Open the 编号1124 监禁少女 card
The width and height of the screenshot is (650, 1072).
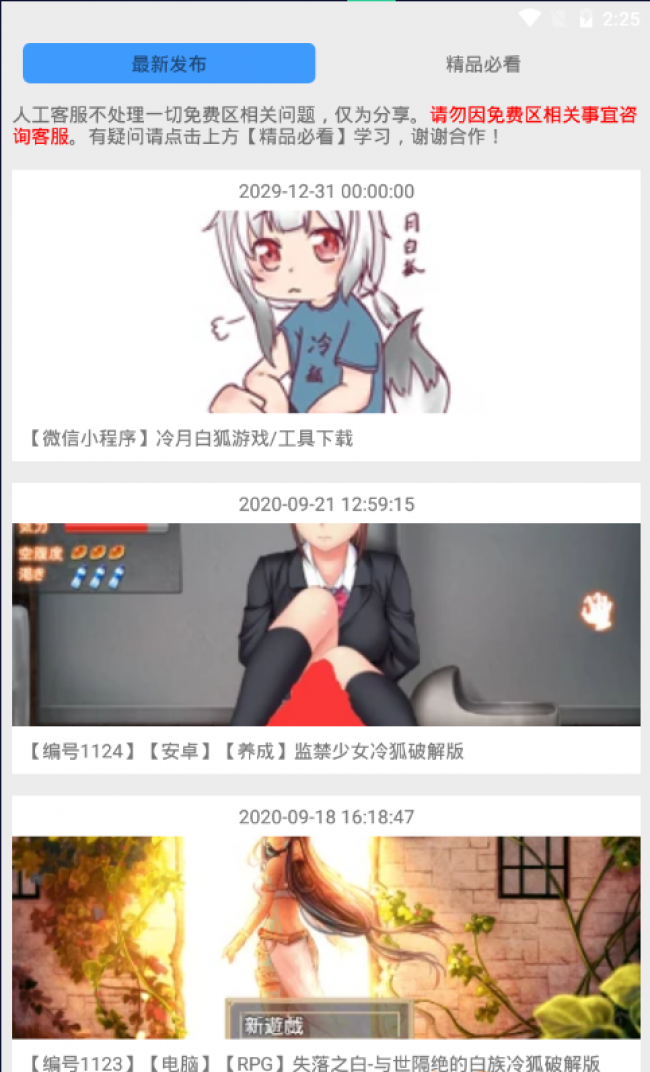coord(326,628)
